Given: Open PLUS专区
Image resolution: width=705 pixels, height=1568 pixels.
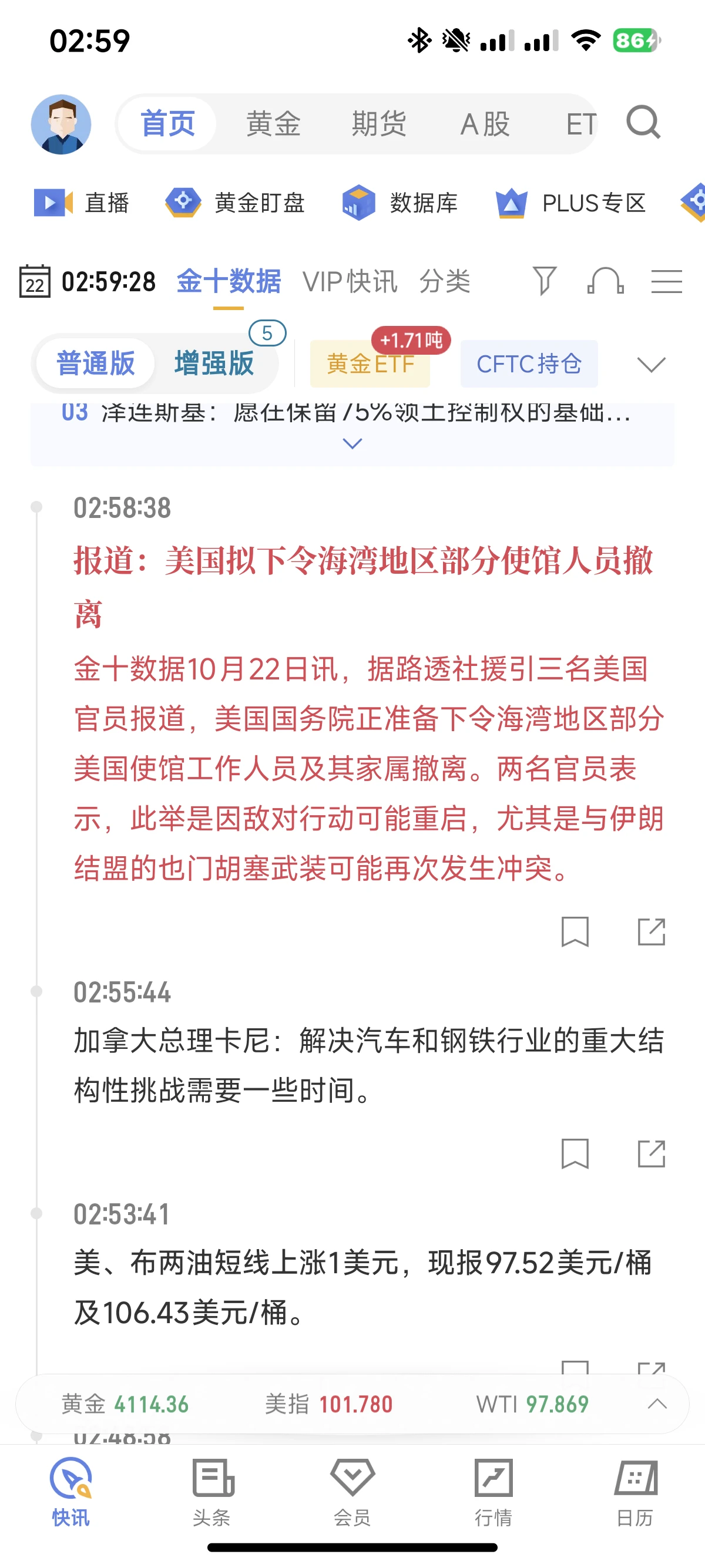Looking at the screenshot, I should pyautogui.click(x=570, y=203).
